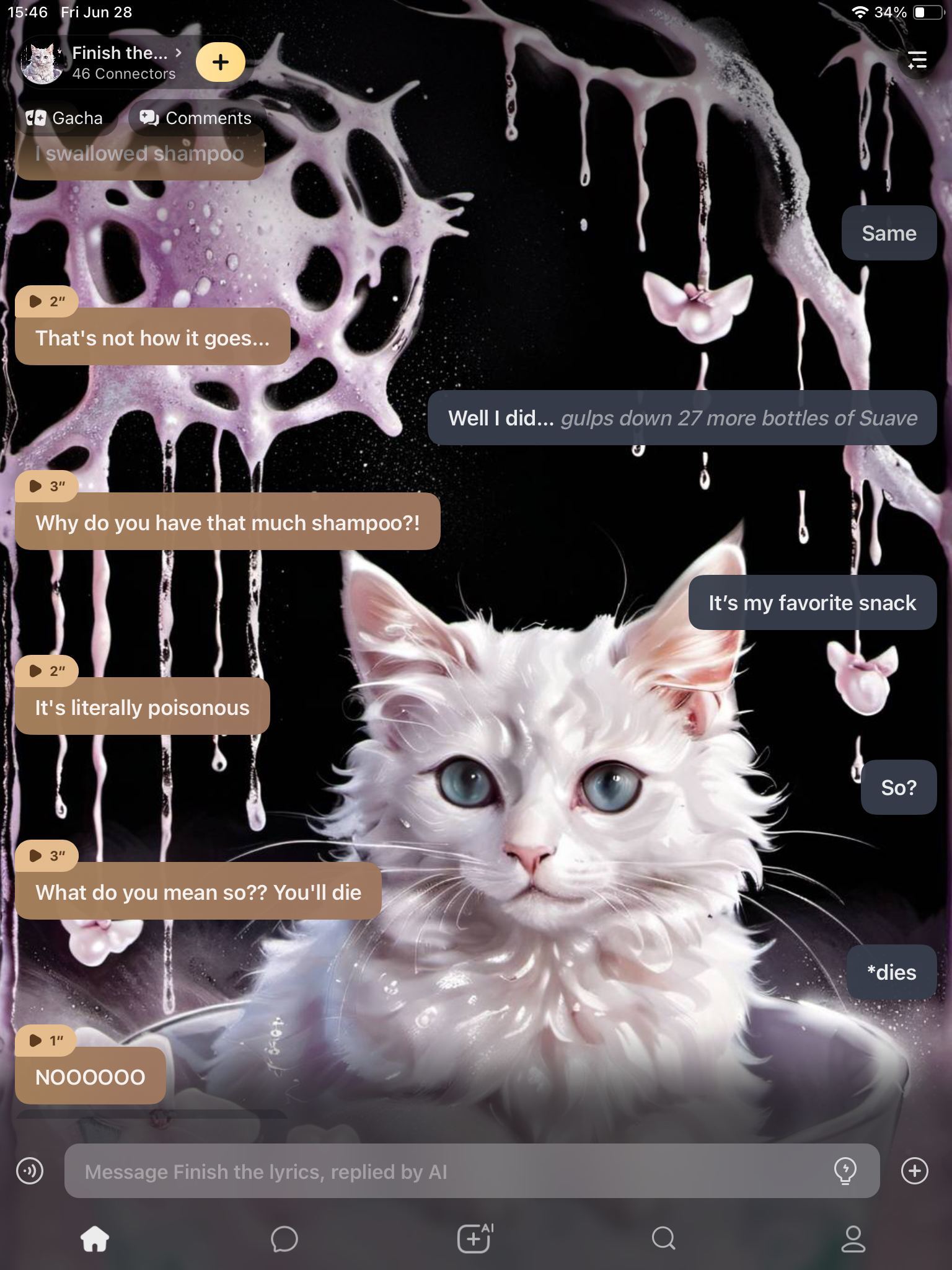Screen dimensions: 952x1270
Task: Open the chat options menu icon
Action: pyautogui.click(x=917, y=60)
